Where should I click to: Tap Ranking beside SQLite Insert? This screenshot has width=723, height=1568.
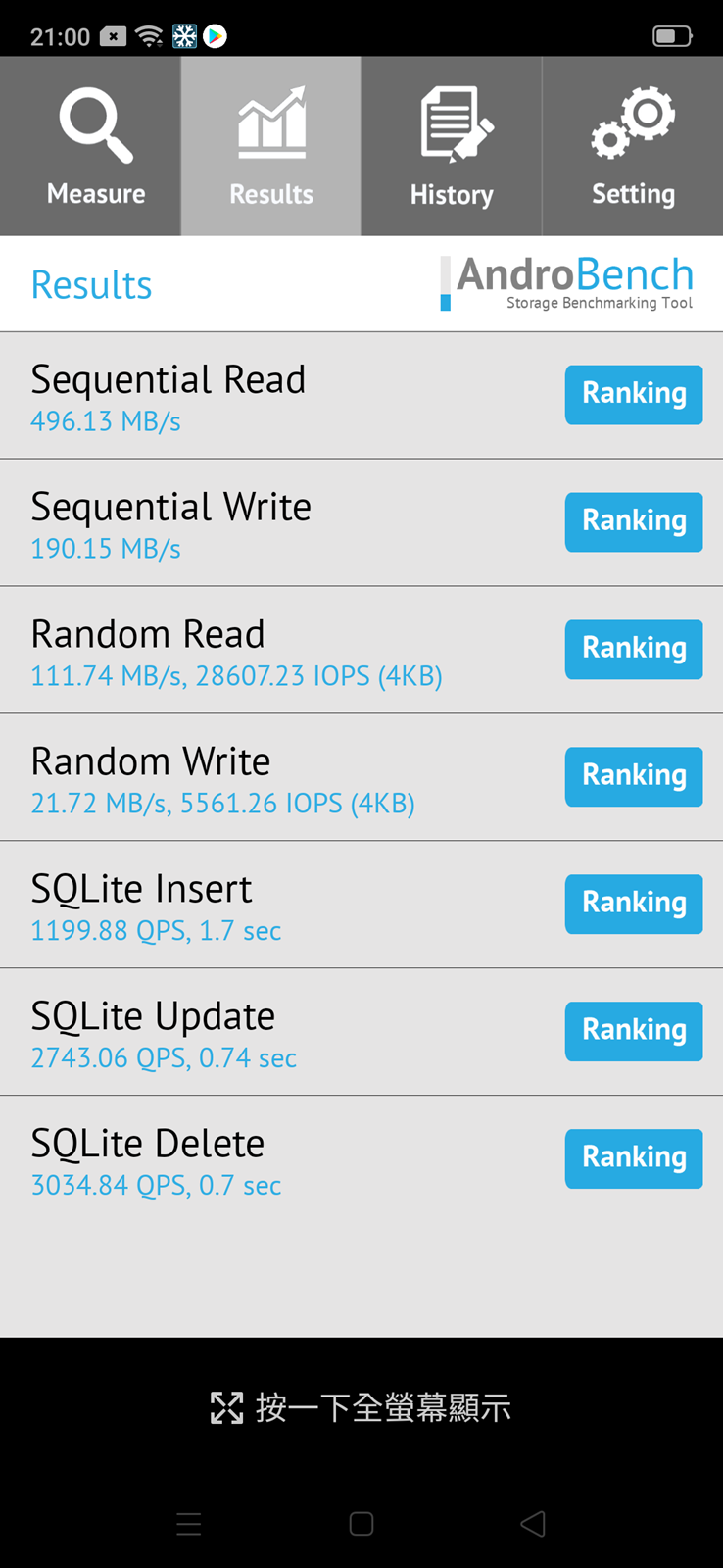(633, 904)
